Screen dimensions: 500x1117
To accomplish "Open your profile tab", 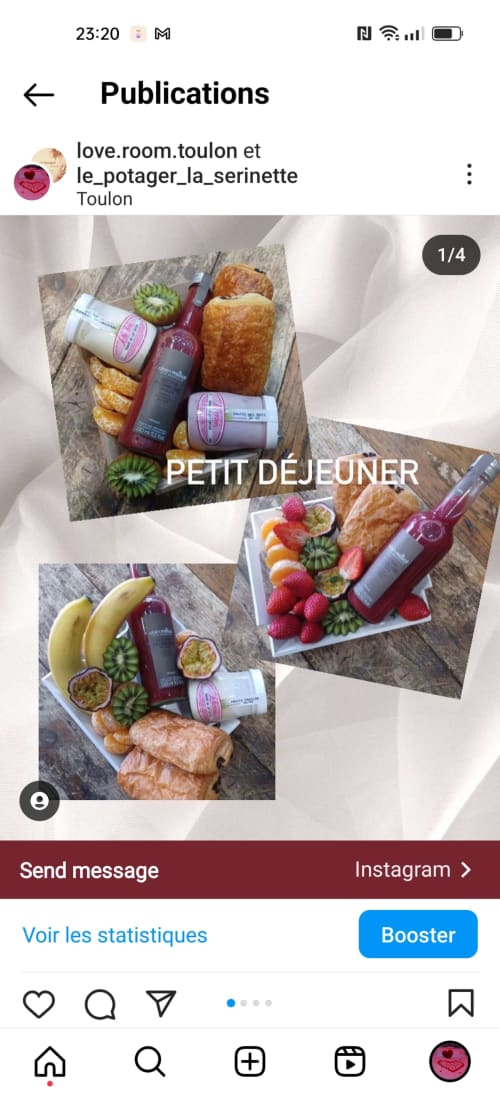I will click(449, 1061).
